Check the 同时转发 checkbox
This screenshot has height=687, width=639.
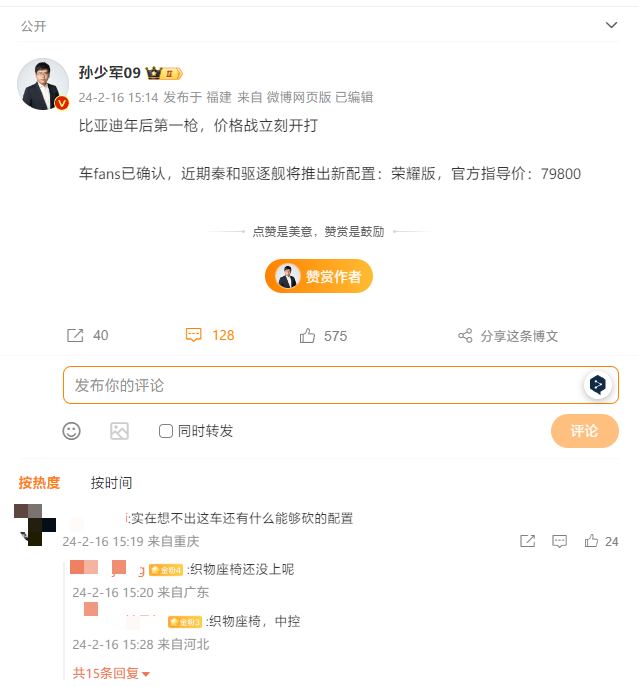coord(166,431)
